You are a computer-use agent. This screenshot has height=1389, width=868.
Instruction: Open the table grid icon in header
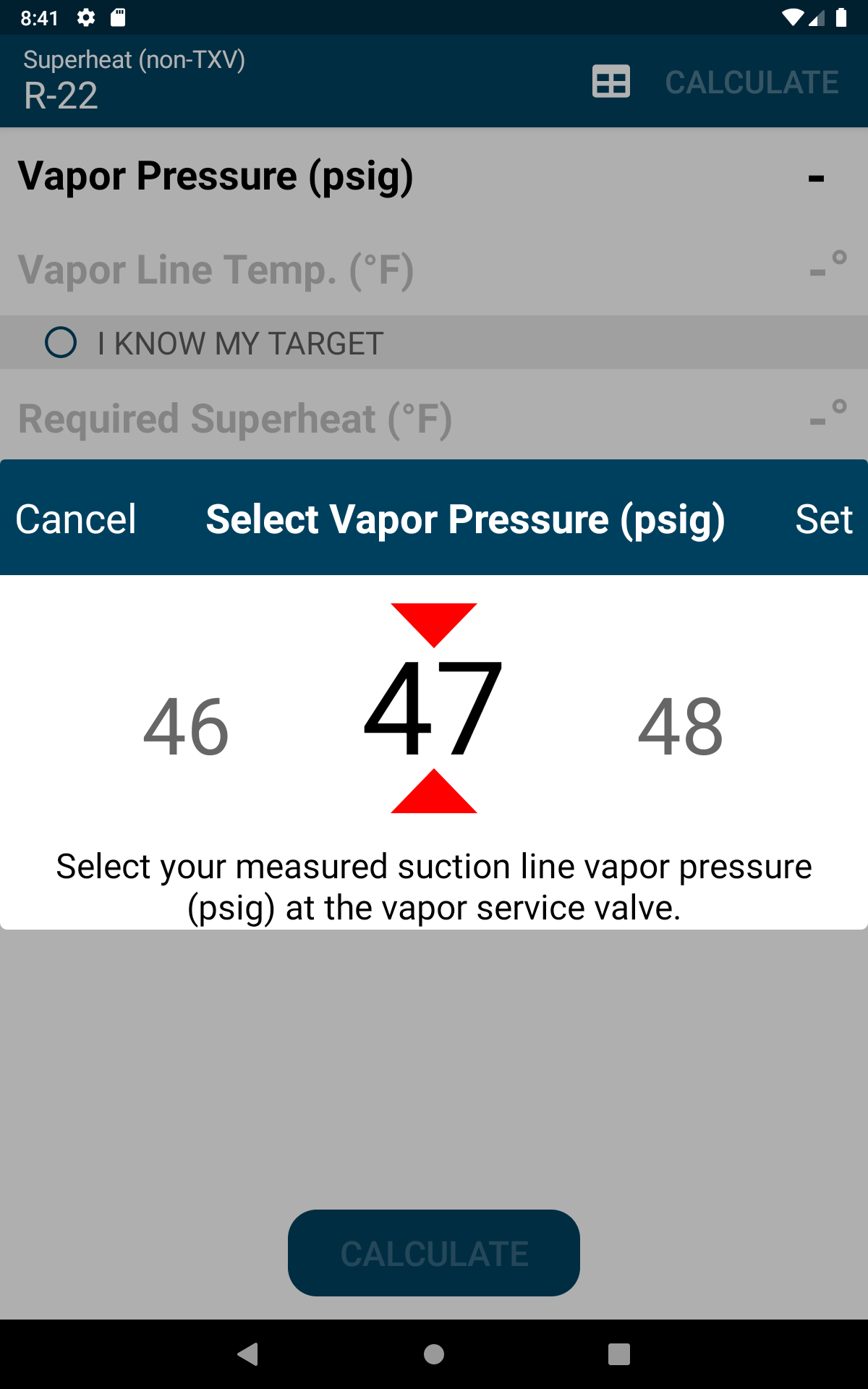tap(611, 81)
